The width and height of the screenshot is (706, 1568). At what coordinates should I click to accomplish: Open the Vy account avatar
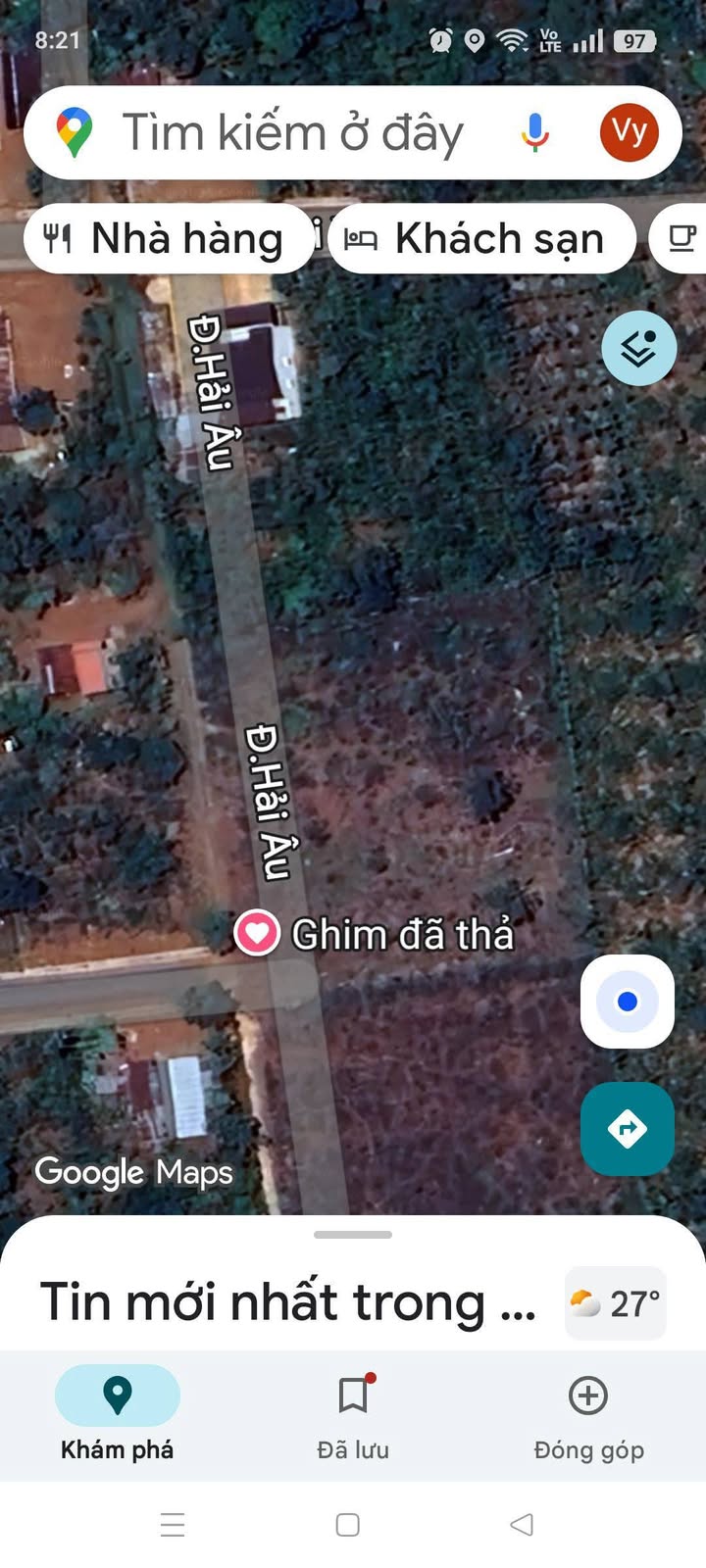[x=629, y=132]
